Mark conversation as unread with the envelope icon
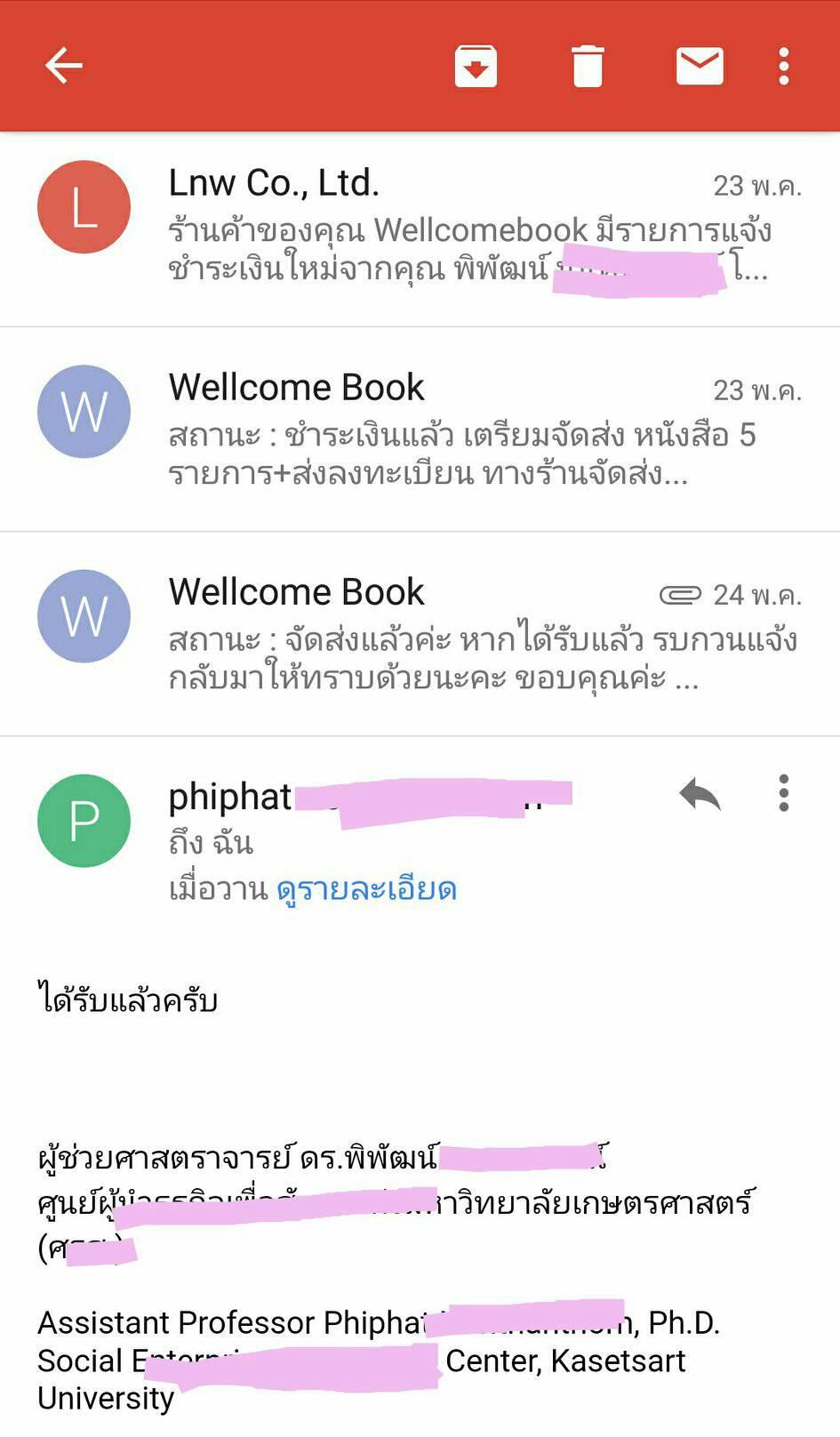Screen dimensions: 840x1437 [x=700, y=67]
